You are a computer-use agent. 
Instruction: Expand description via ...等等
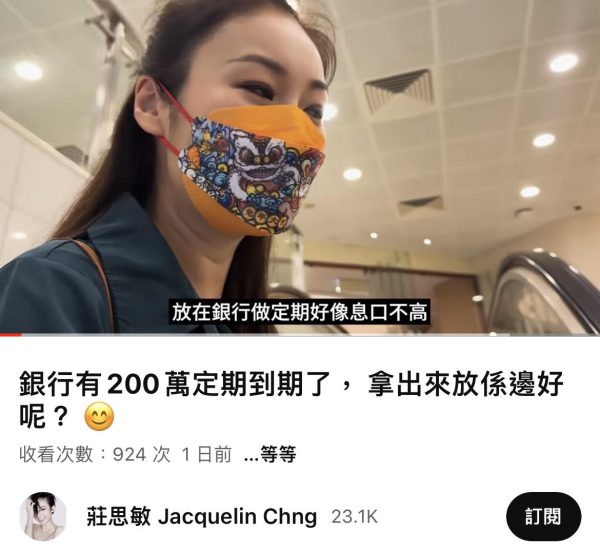tap(270, 455)
